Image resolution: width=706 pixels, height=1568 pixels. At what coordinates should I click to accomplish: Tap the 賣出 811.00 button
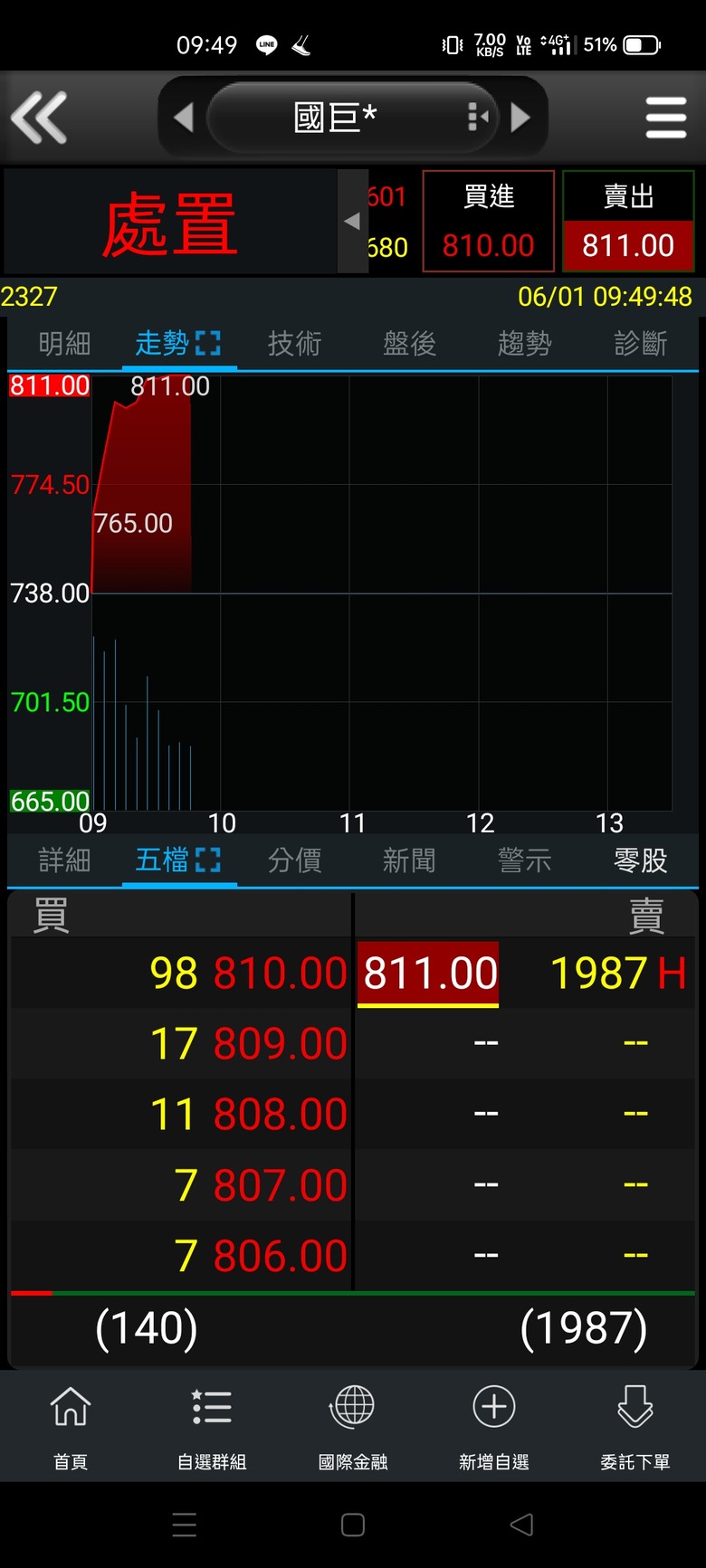coord(628,221)
